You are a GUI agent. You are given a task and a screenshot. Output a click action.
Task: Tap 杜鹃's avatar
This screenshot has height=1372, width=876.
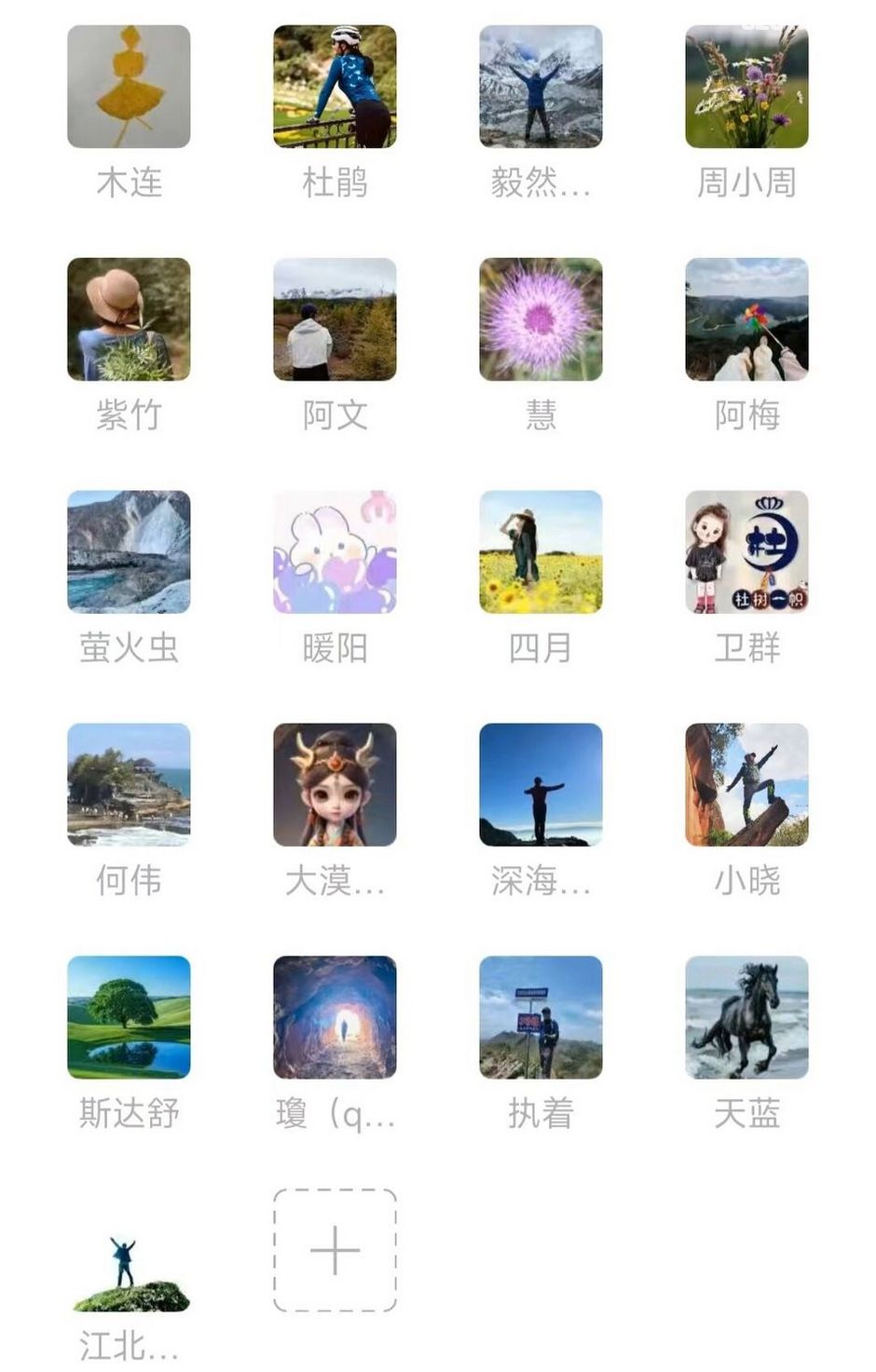[335, 87]
